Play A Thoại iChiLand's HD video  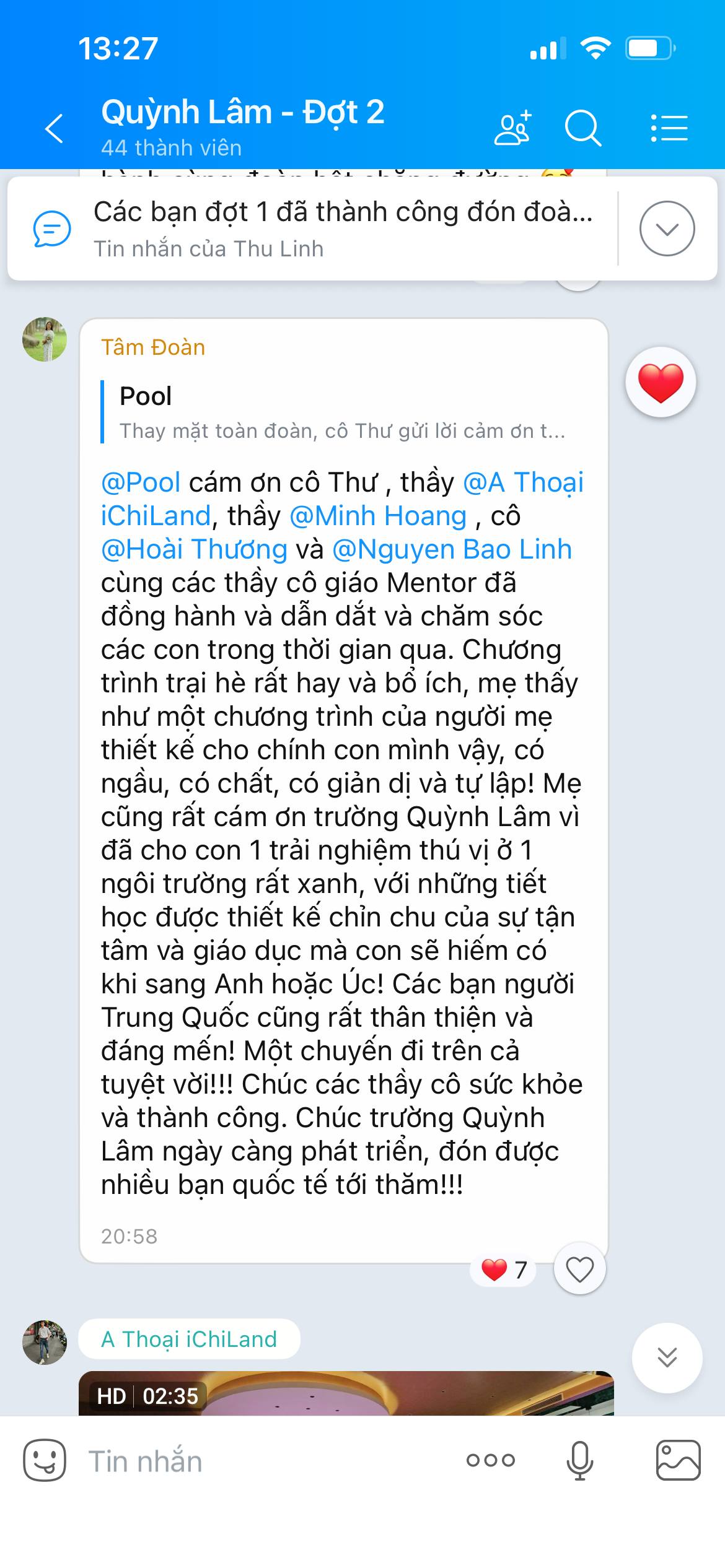pyautogui.click(x=346, y=1393)
